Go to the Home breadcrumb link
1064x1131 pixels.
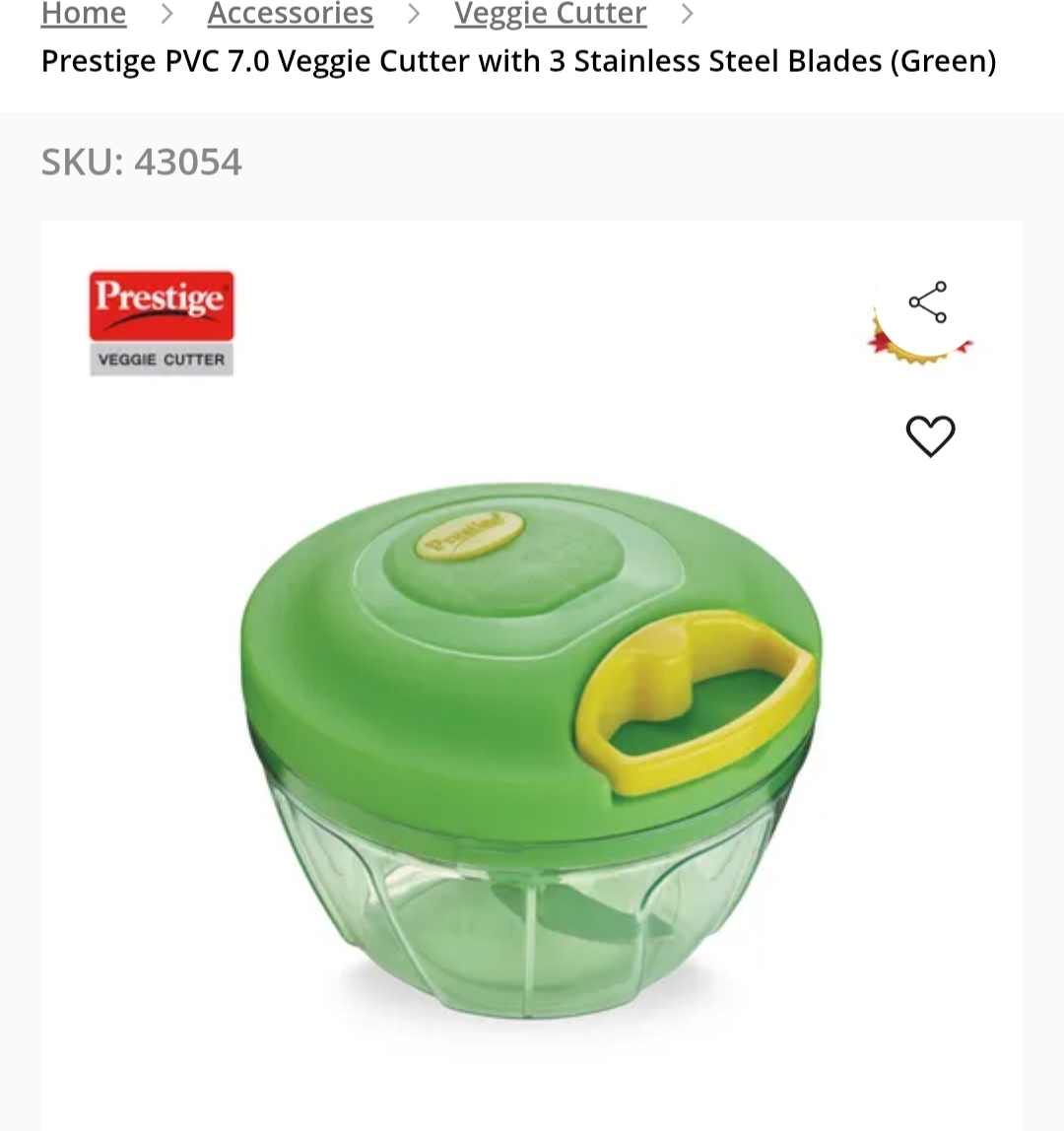click(x=84, y=14)
